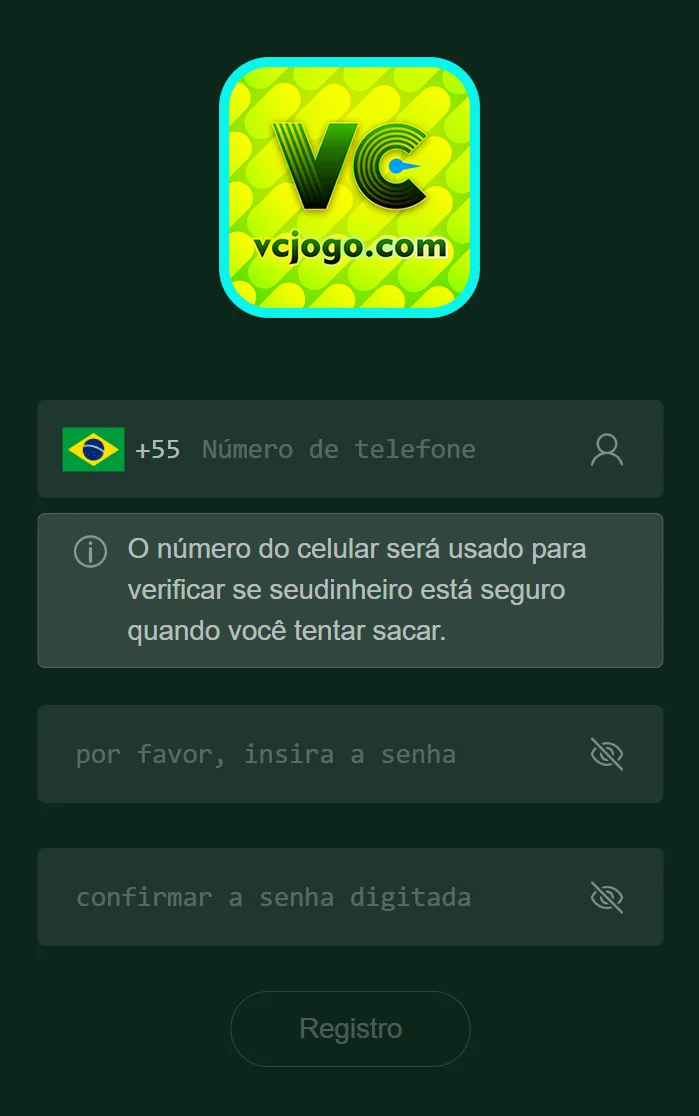Open the Brazil +55 country code selector
699x1116 pixels.
(x=120, y=450)
